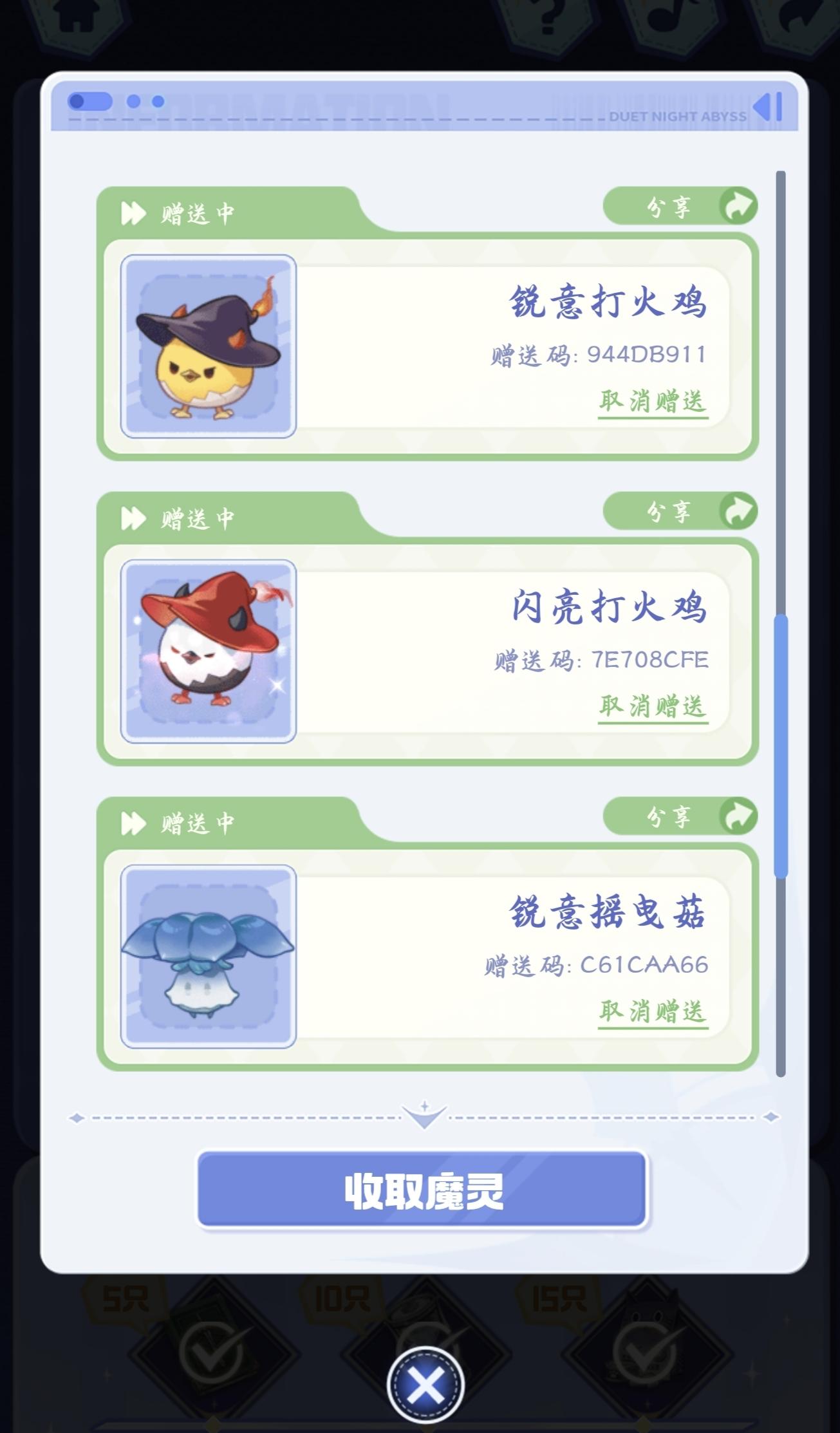Tap the 收取魔灵 button
Screen dimensions: 840x1433
click(422, 1191)
